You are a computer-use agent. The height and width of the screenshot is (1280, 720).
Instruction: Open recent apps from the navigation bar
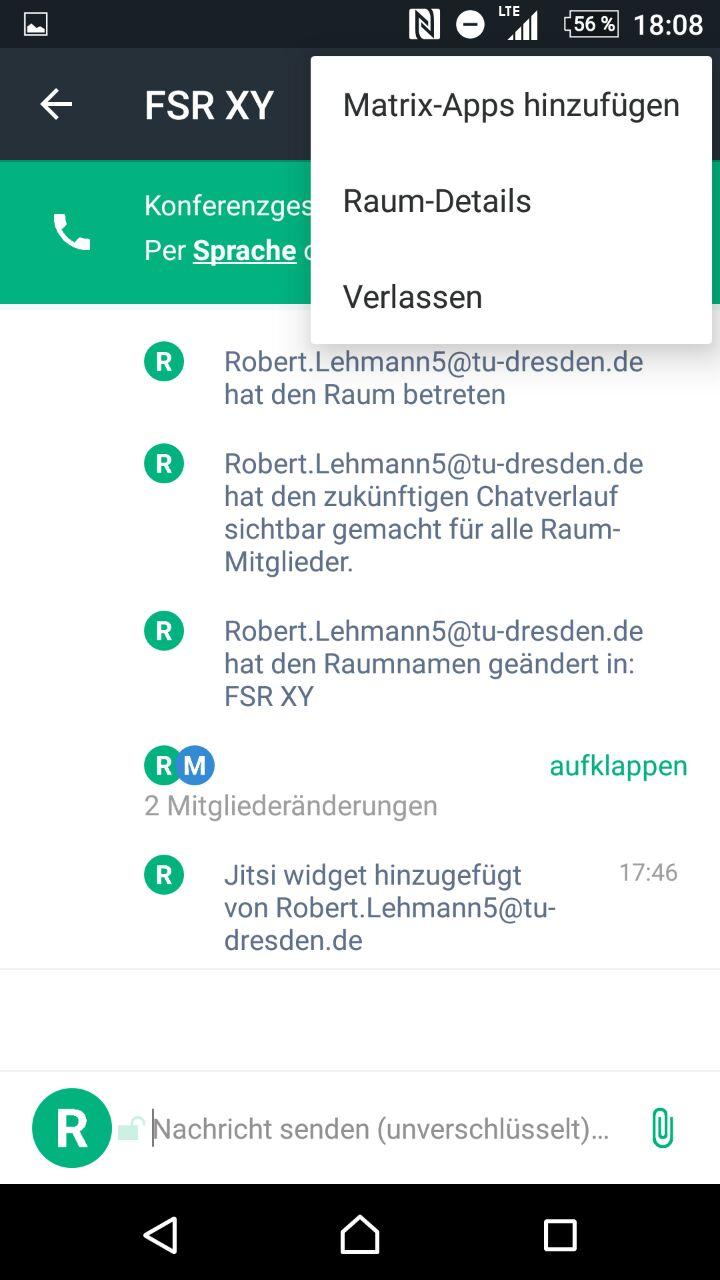560,1235
